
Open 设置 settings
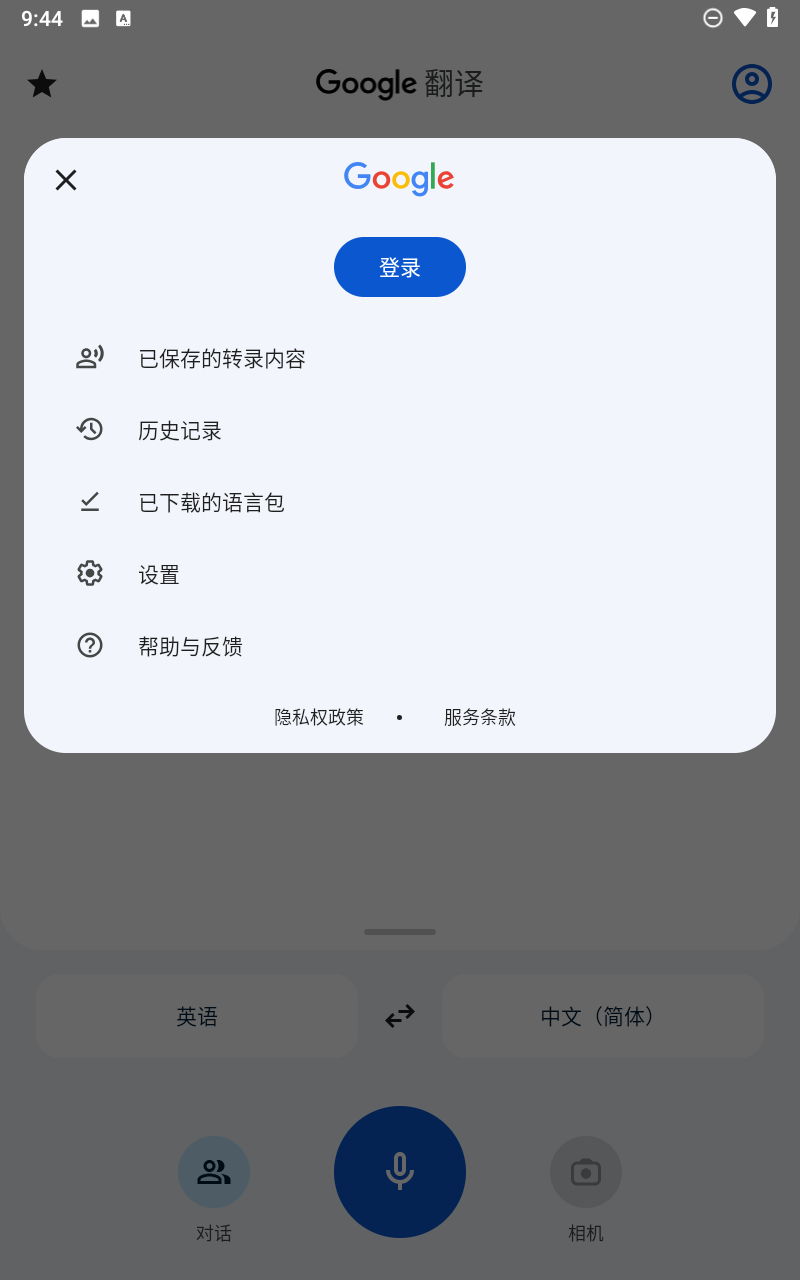[x=159, y=575]
